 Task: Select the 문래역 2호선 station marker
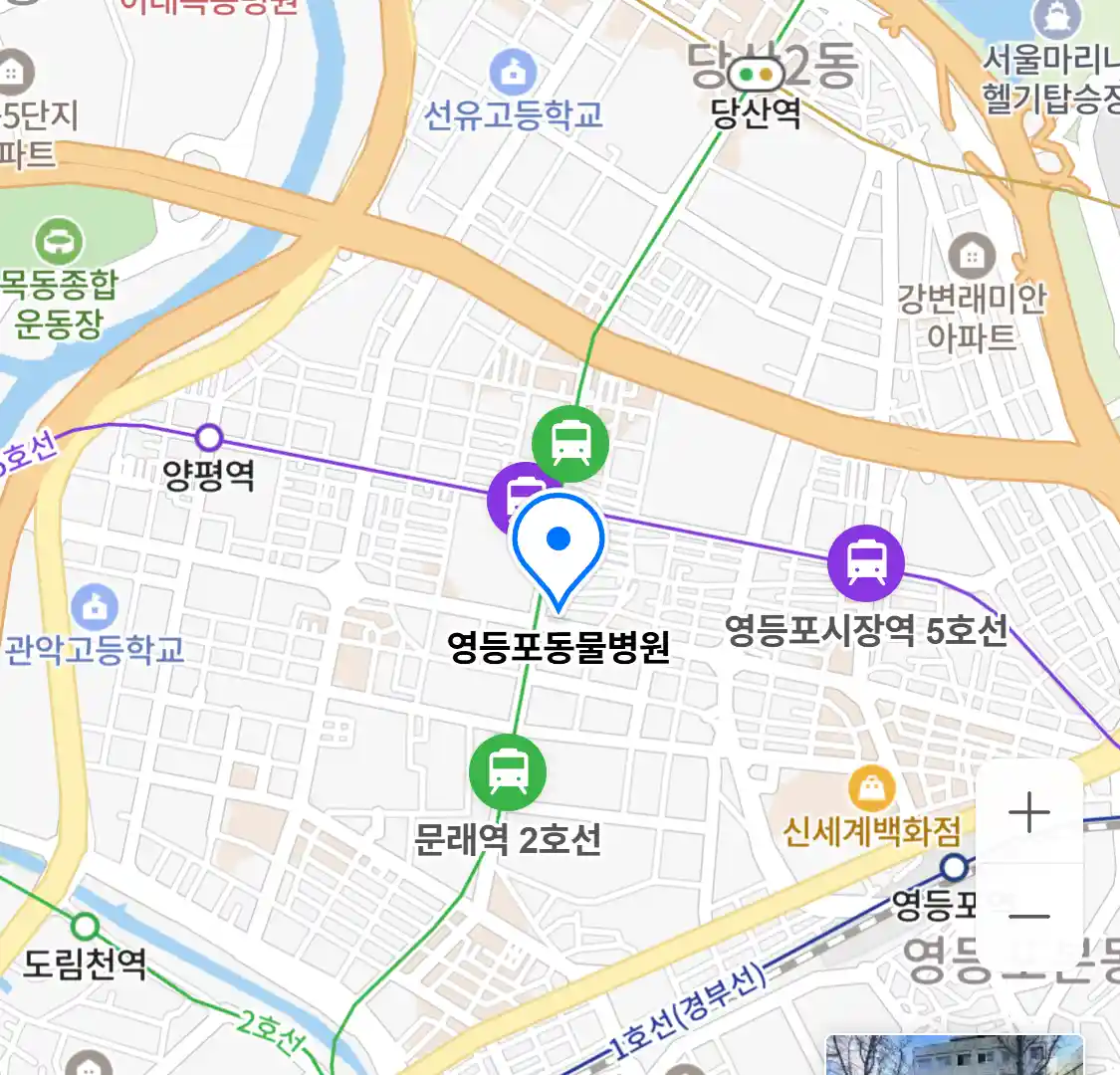coord(508,771)
